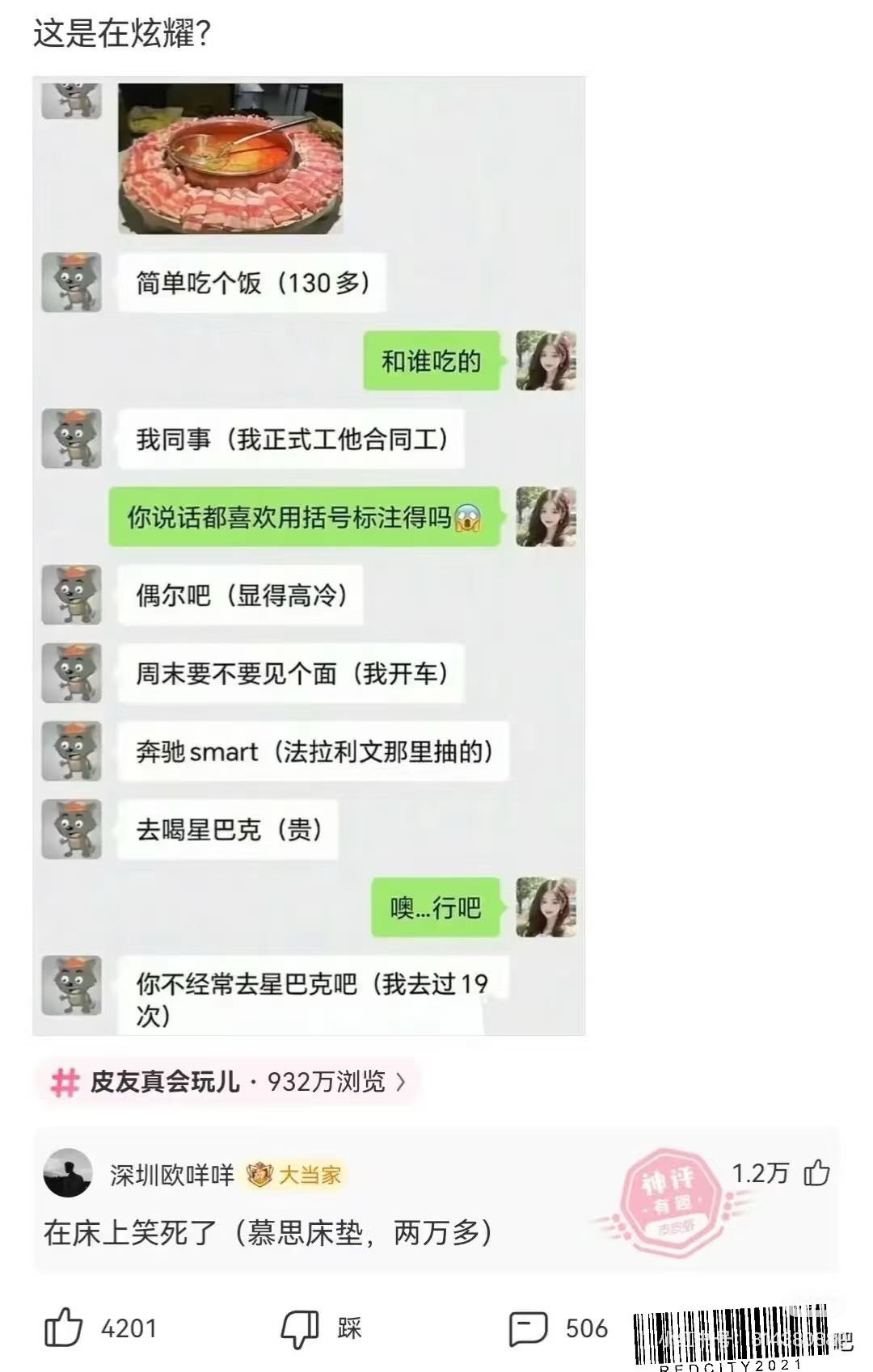Like 深圳欧咩咩's top comment
The image size is (873, 1372).
816,1172
